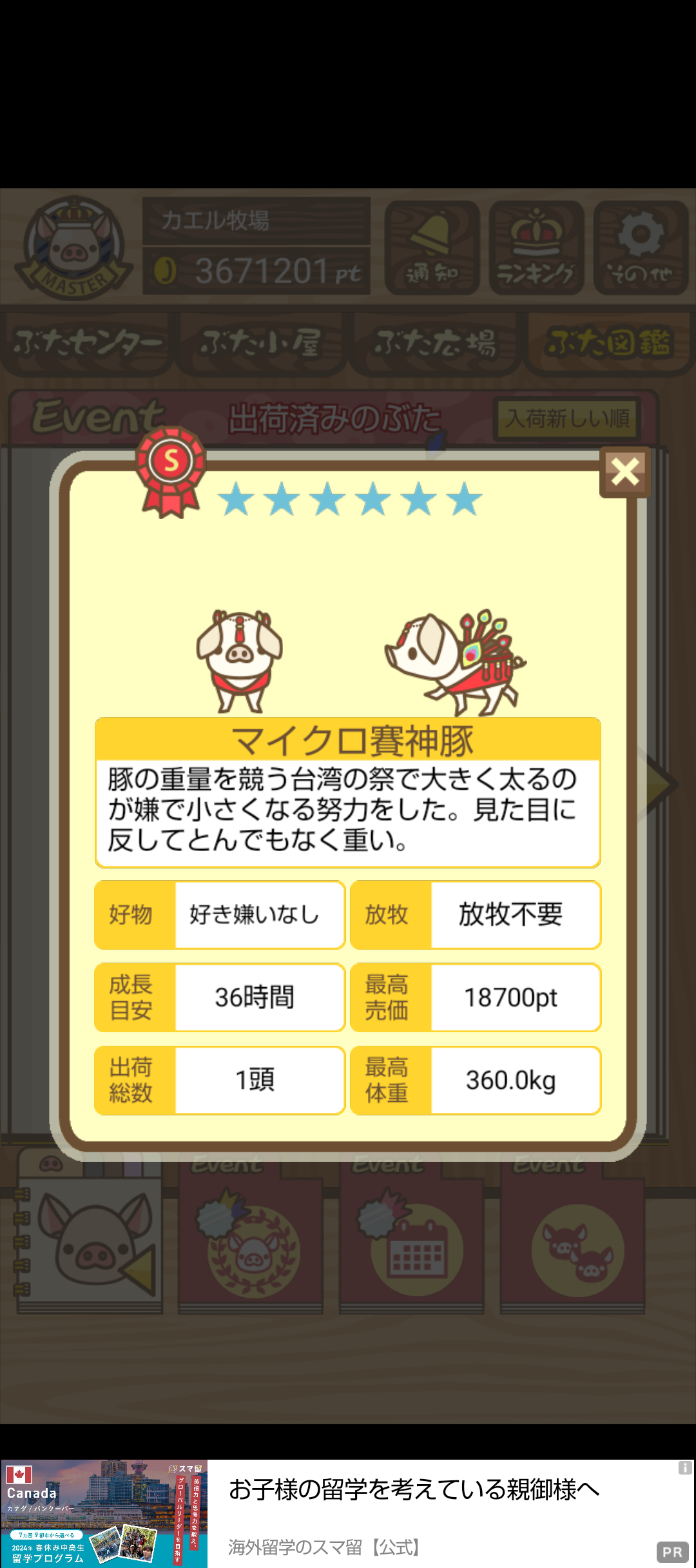Open the 通知 notifications bell
Viewport: 696px width, 1568px height.
tap(432, 248)
